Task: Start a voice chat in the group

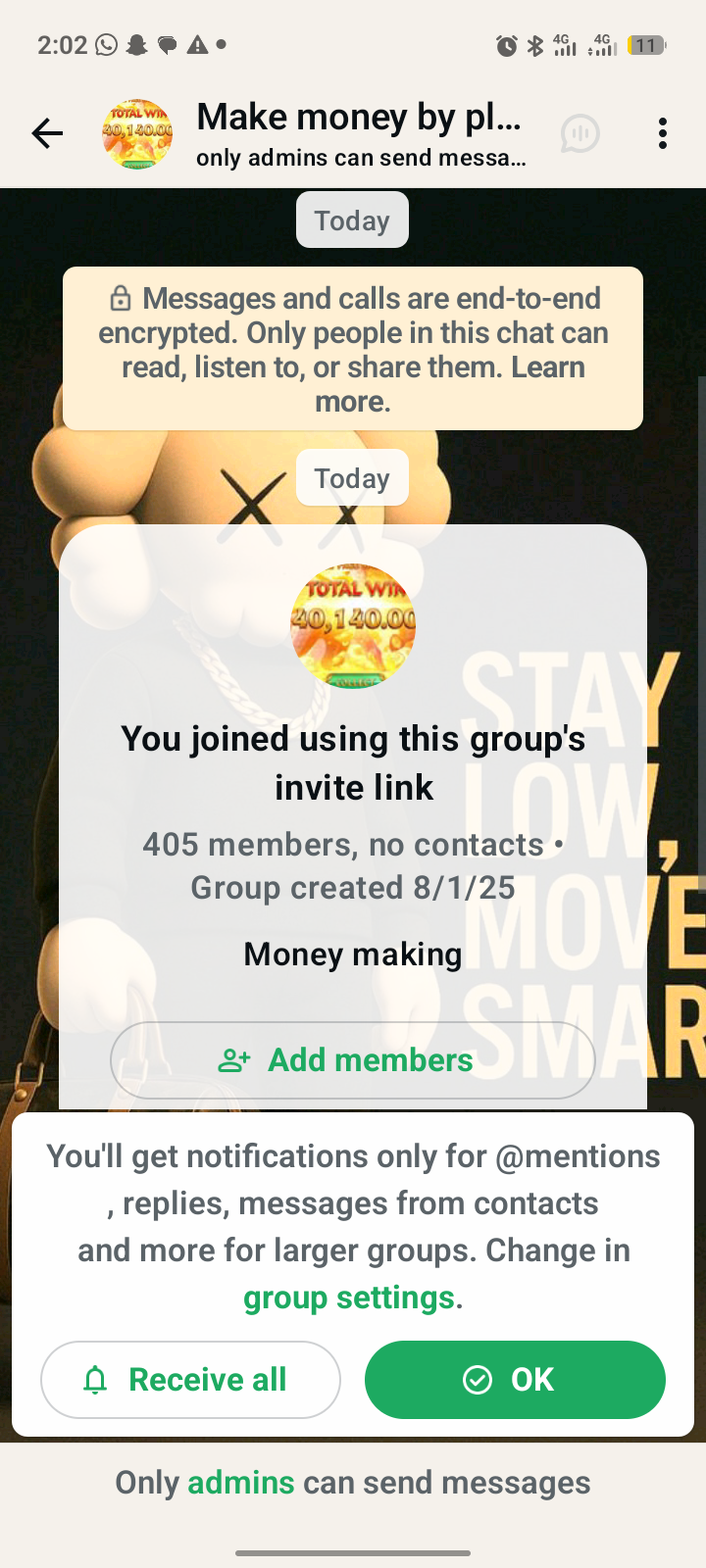Action: pos(580,133)
